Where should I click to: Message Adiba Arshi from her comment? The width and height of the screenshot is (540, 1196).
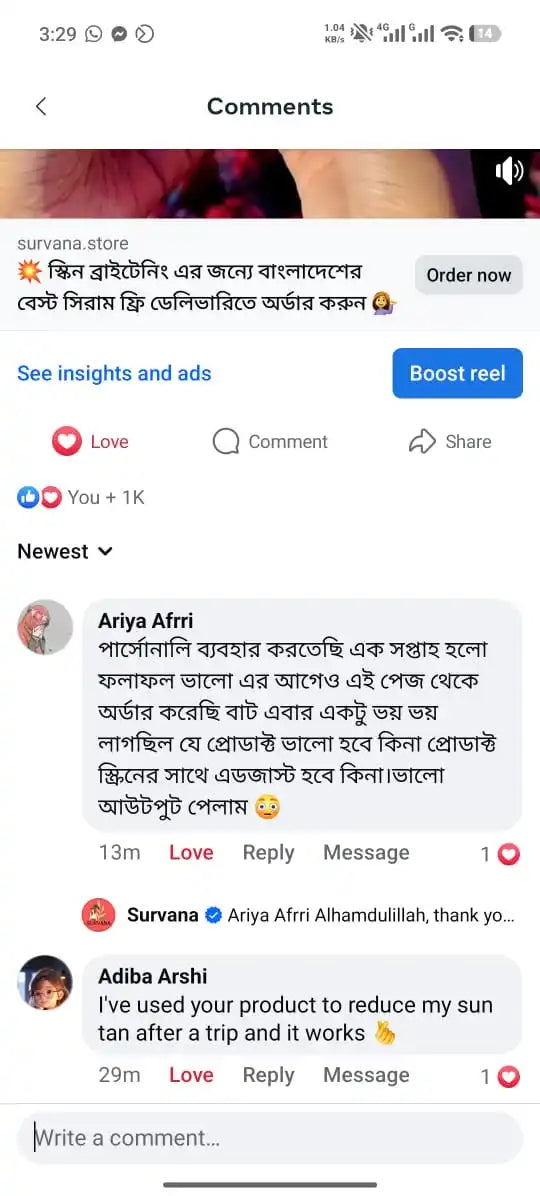tap(366, 1075)
